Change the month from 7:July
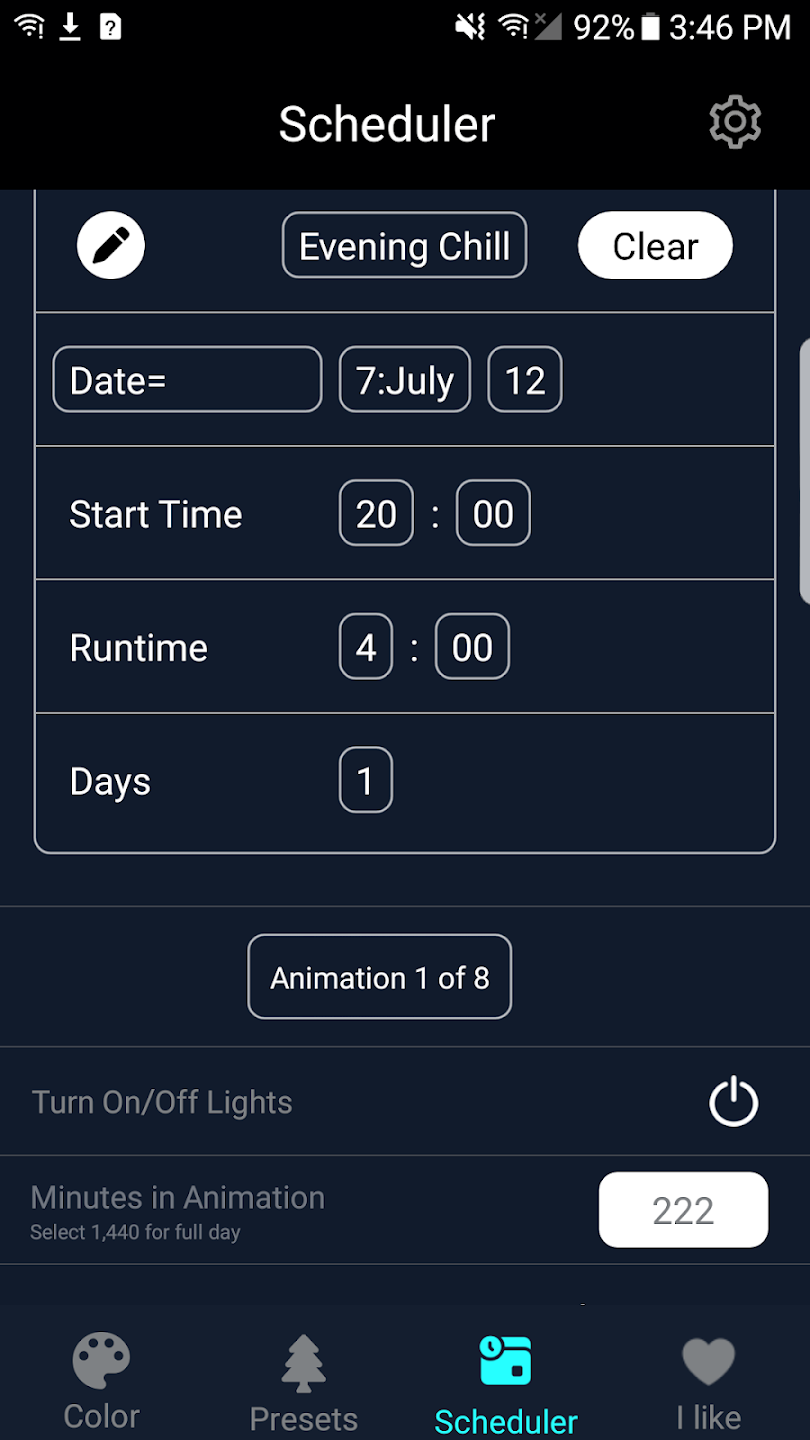 (x=405, y=380)
